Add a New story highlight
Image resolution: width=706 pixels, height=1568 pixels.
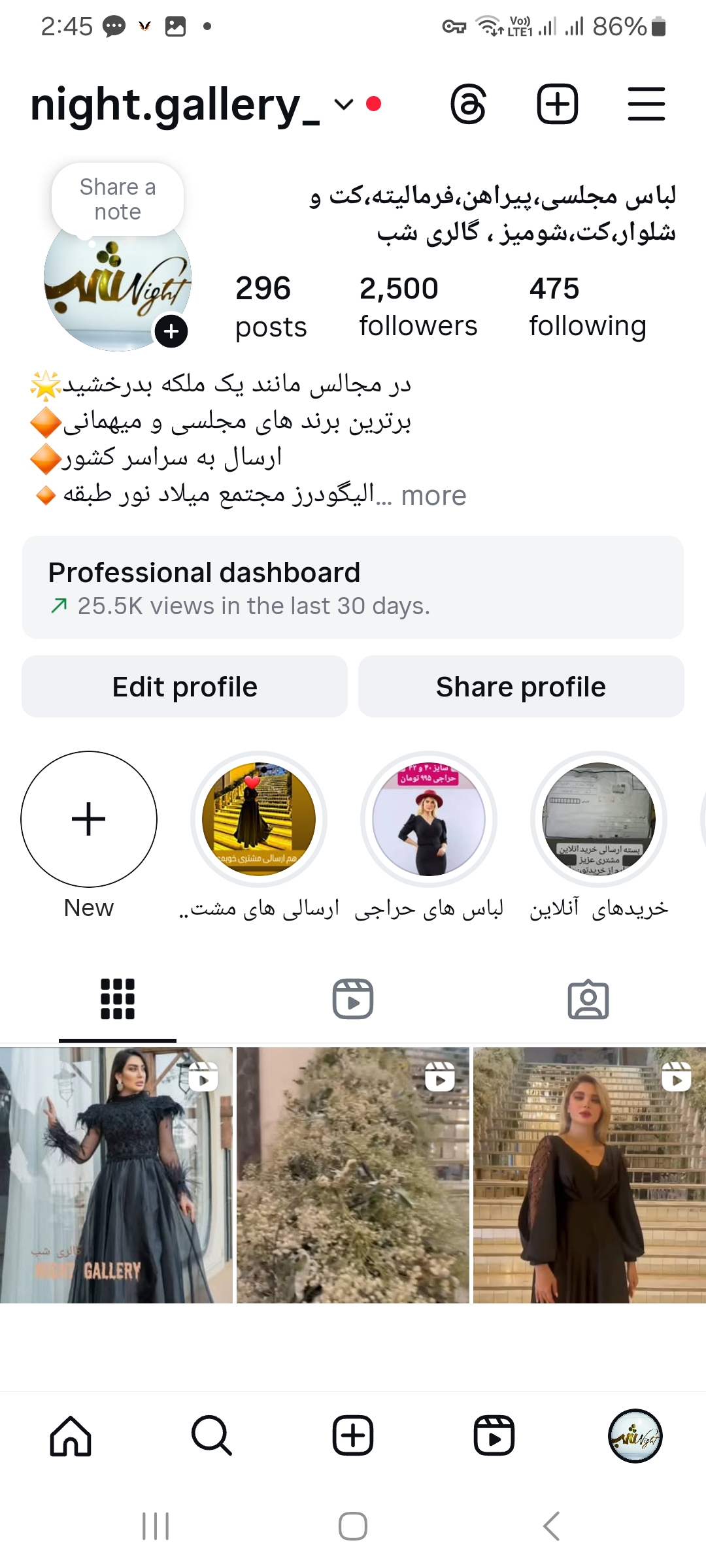[x=89, y=819]
